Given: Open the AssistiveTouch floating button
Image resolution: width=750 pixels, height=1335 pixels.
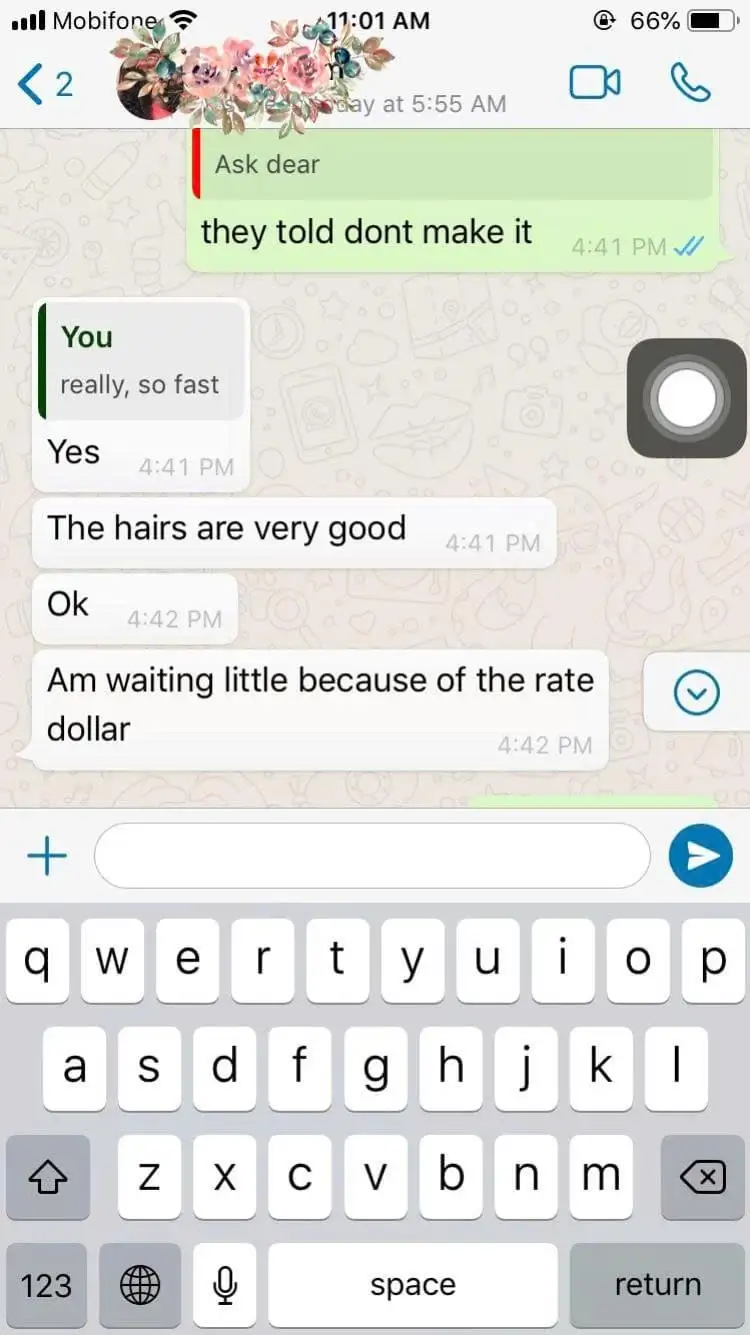Looking at the screenshot, I should (686, 398).
